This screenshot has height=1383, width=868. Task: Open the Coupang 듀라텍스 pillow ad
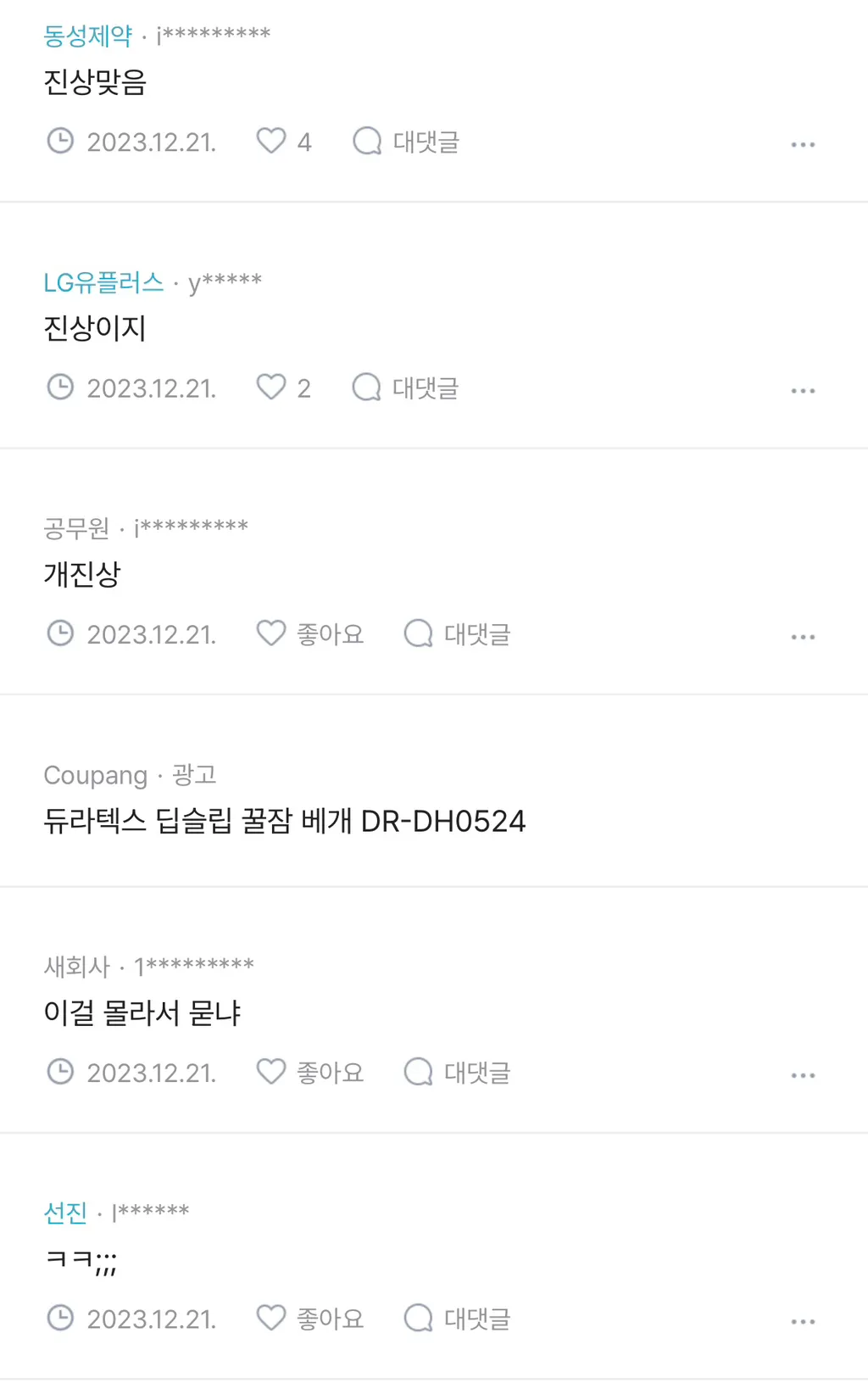click(x=285, y=820)
